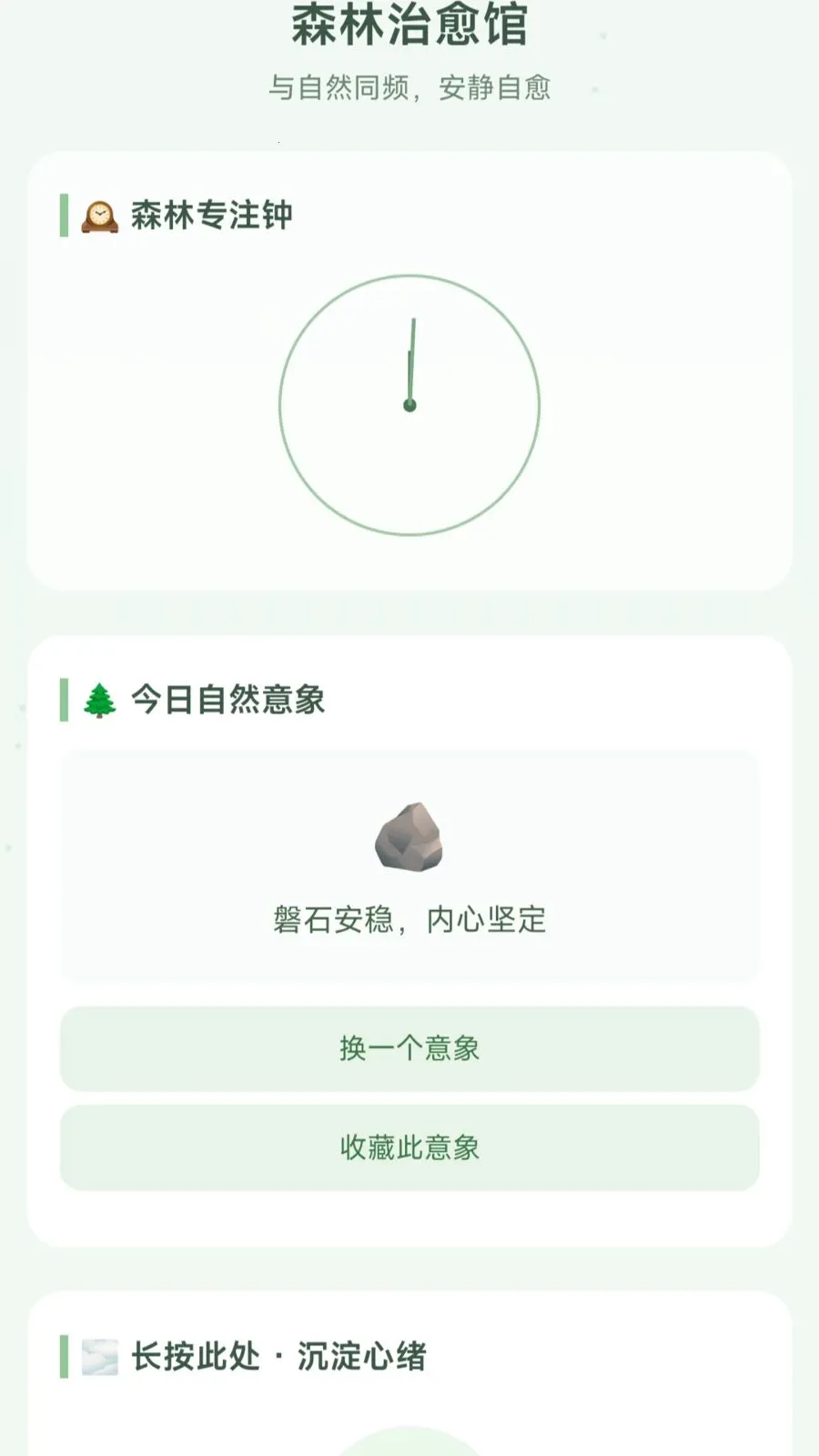Click the 换一个意象 button to change imagery

[x=409, y=1049]
